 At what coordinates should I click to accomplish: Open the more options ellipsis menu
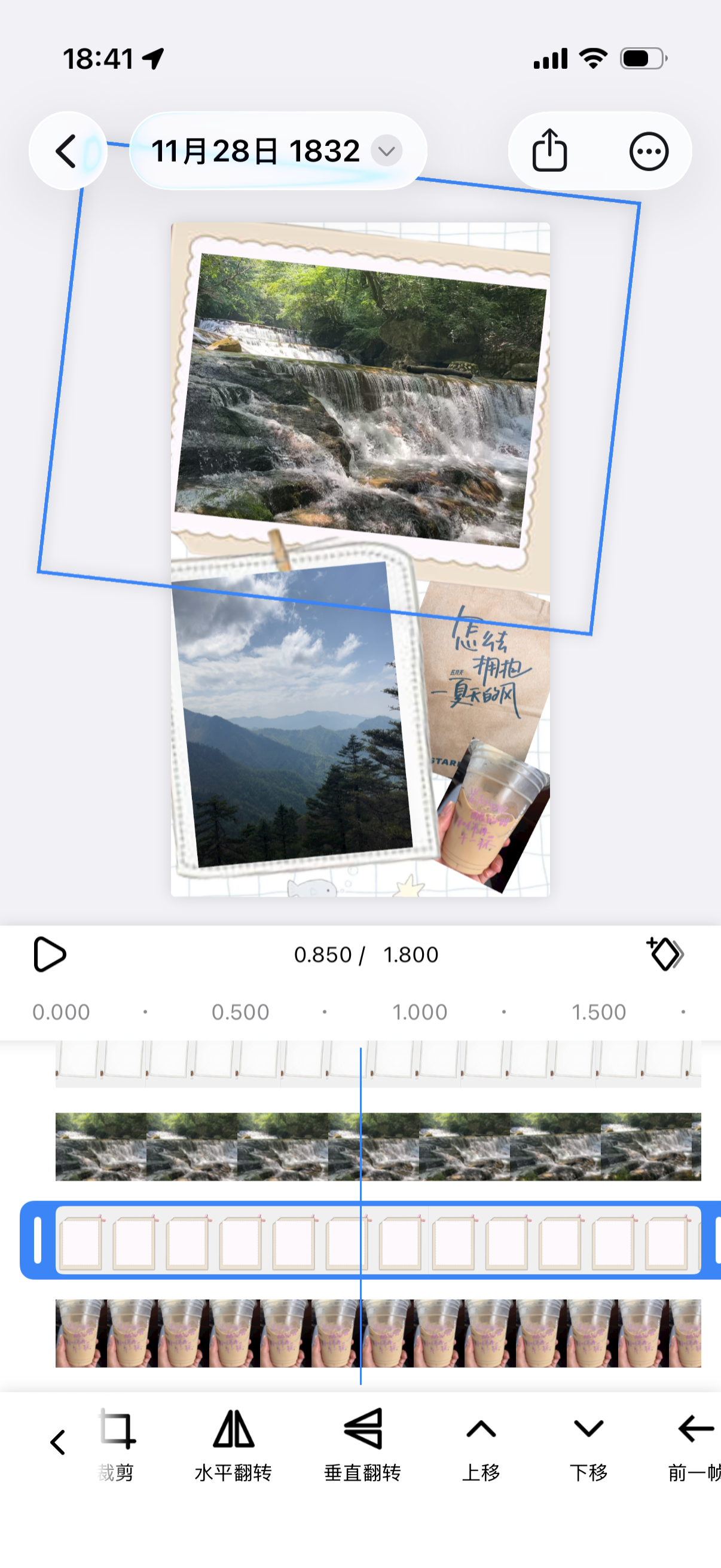[x=649, y=151]
